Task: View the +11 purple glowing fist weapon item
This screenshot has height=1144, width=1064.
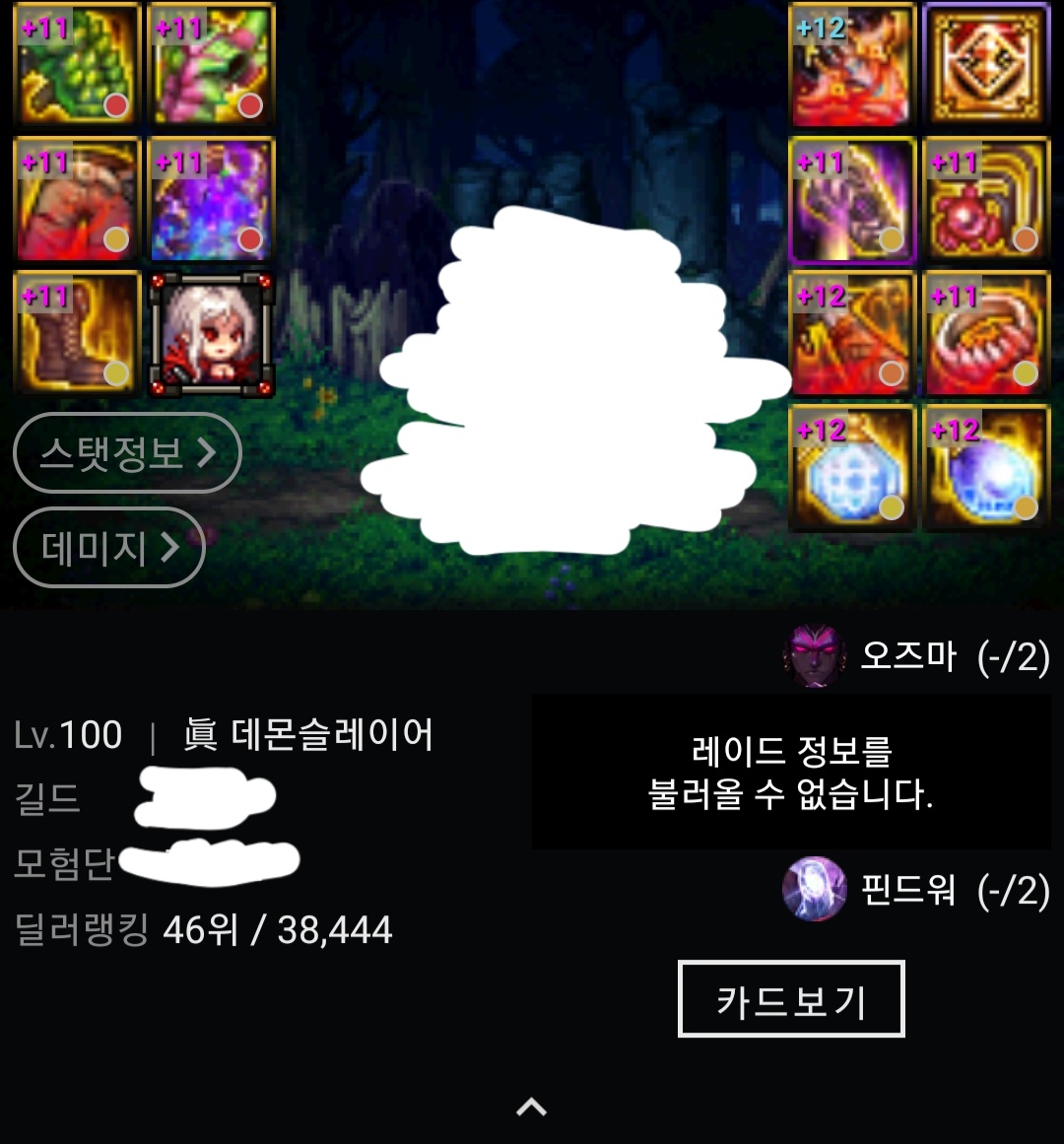Action: point(851,200)
